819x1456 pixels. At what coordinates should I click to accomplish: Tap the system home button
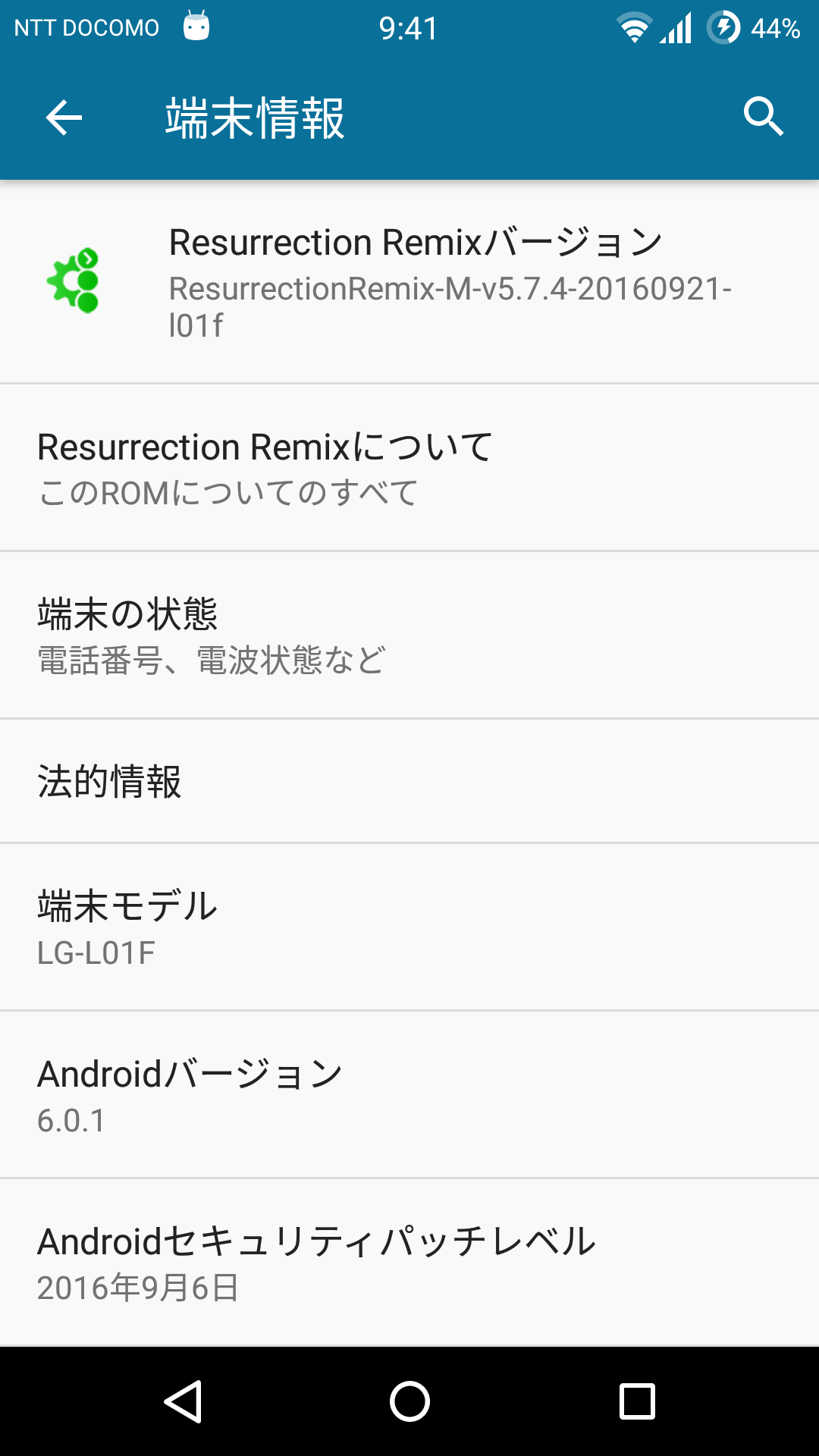pyautogui.click(x=409, y=1401)
